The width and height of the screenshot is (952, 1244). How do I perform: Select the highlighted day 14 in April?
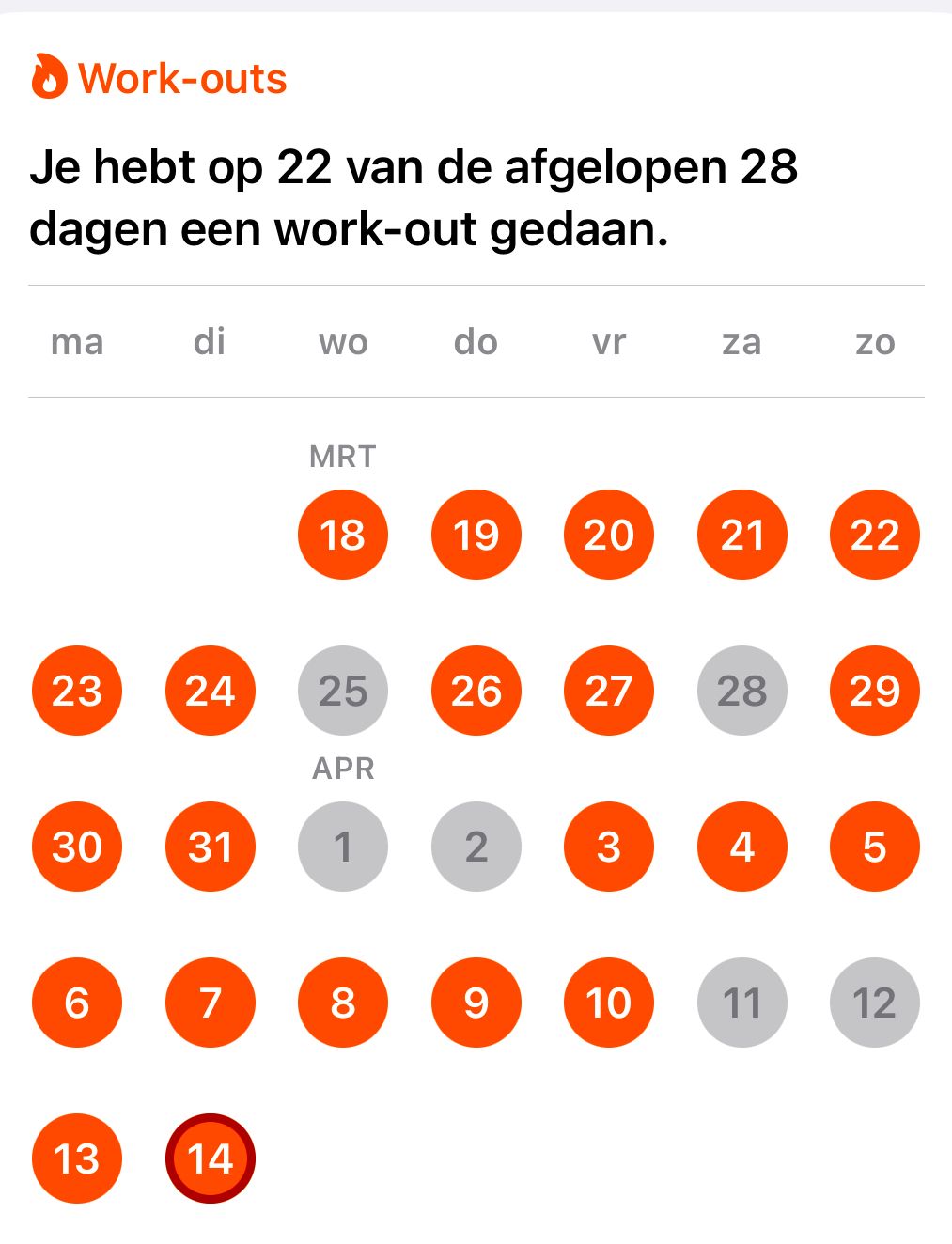click(210, 1158)
